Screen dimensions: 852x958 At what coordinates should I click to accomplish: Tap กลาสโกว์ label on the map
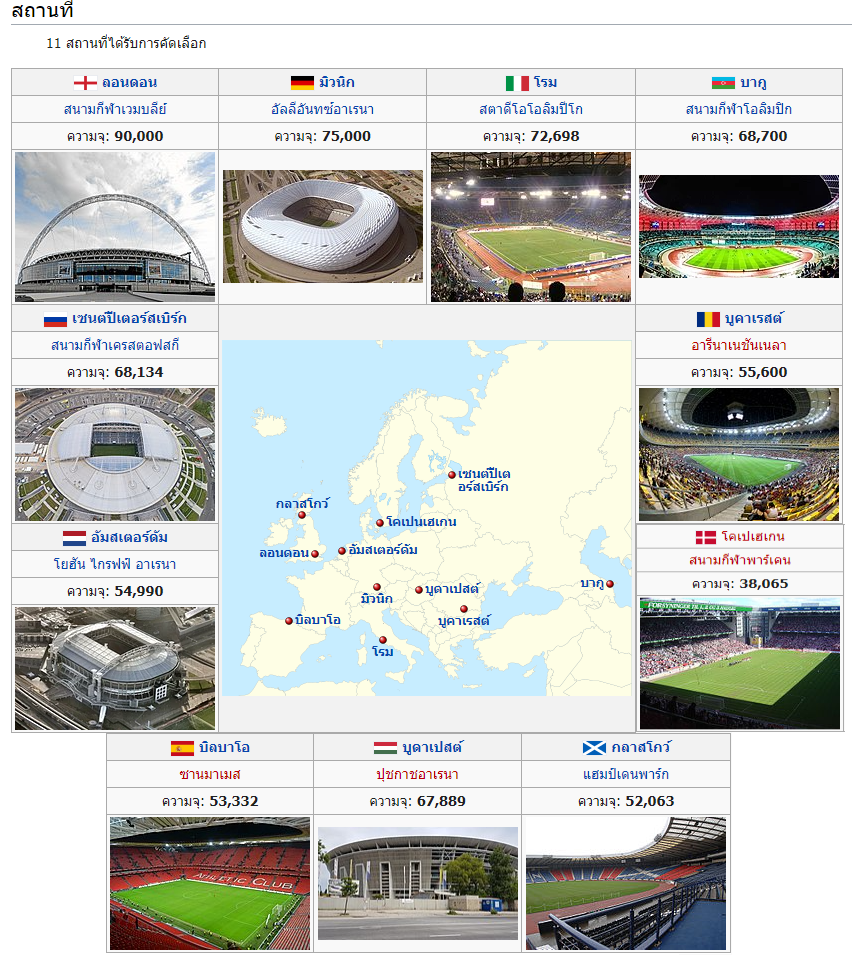[x=302, y=503]
